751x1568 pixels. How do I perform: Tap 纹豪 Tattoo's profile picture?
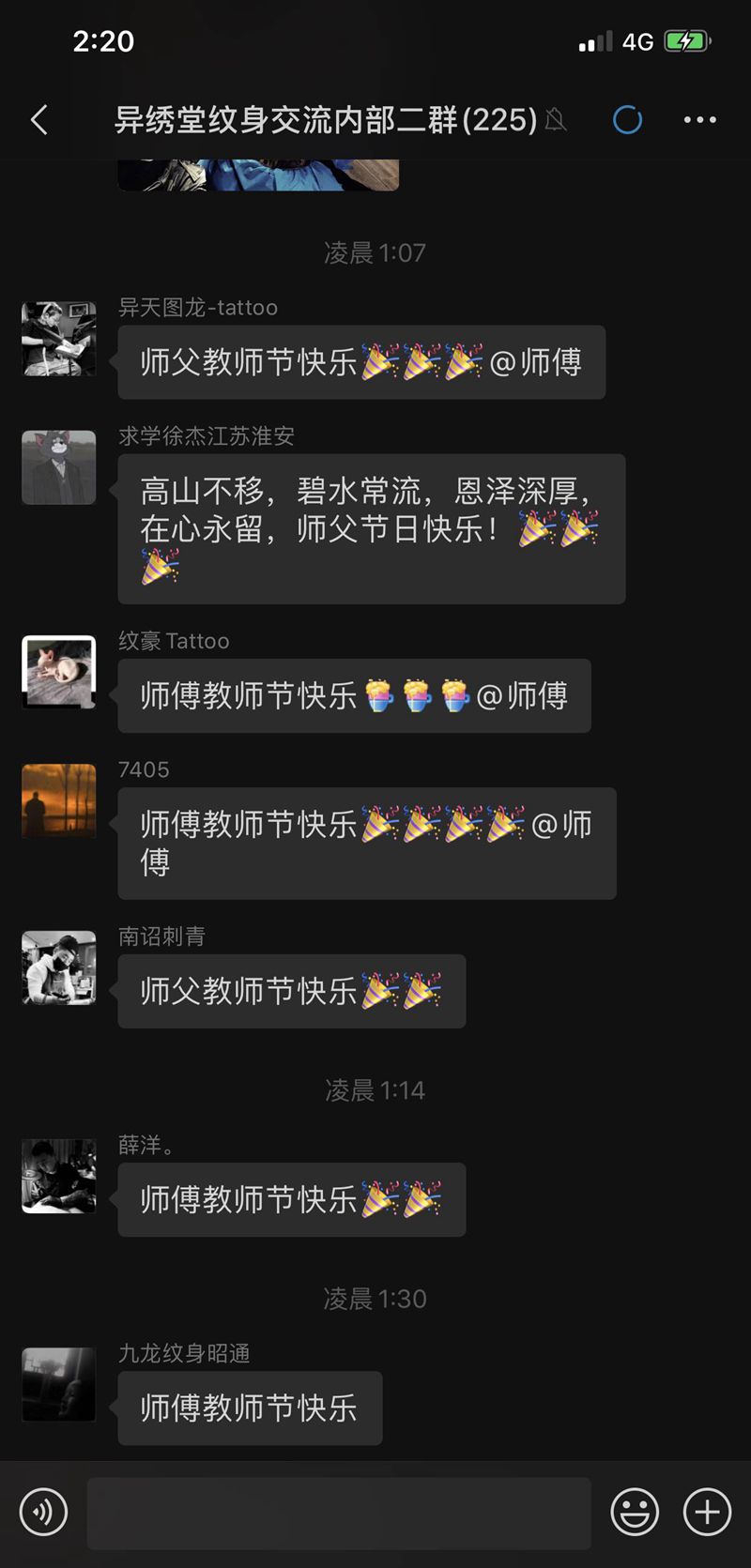pos(59,672)
